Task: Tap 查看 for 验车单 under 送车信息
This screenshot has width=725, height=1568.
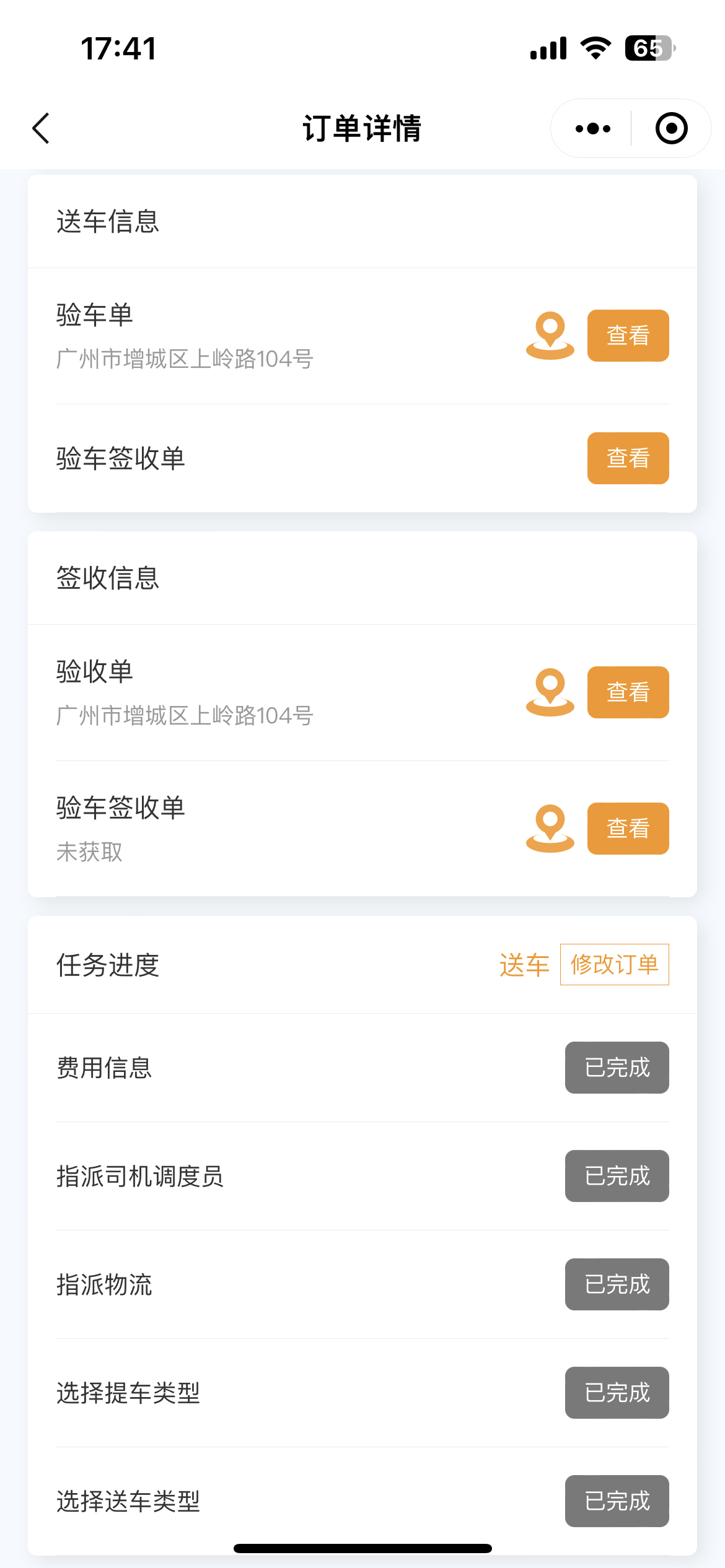Action: click(628, 336)
